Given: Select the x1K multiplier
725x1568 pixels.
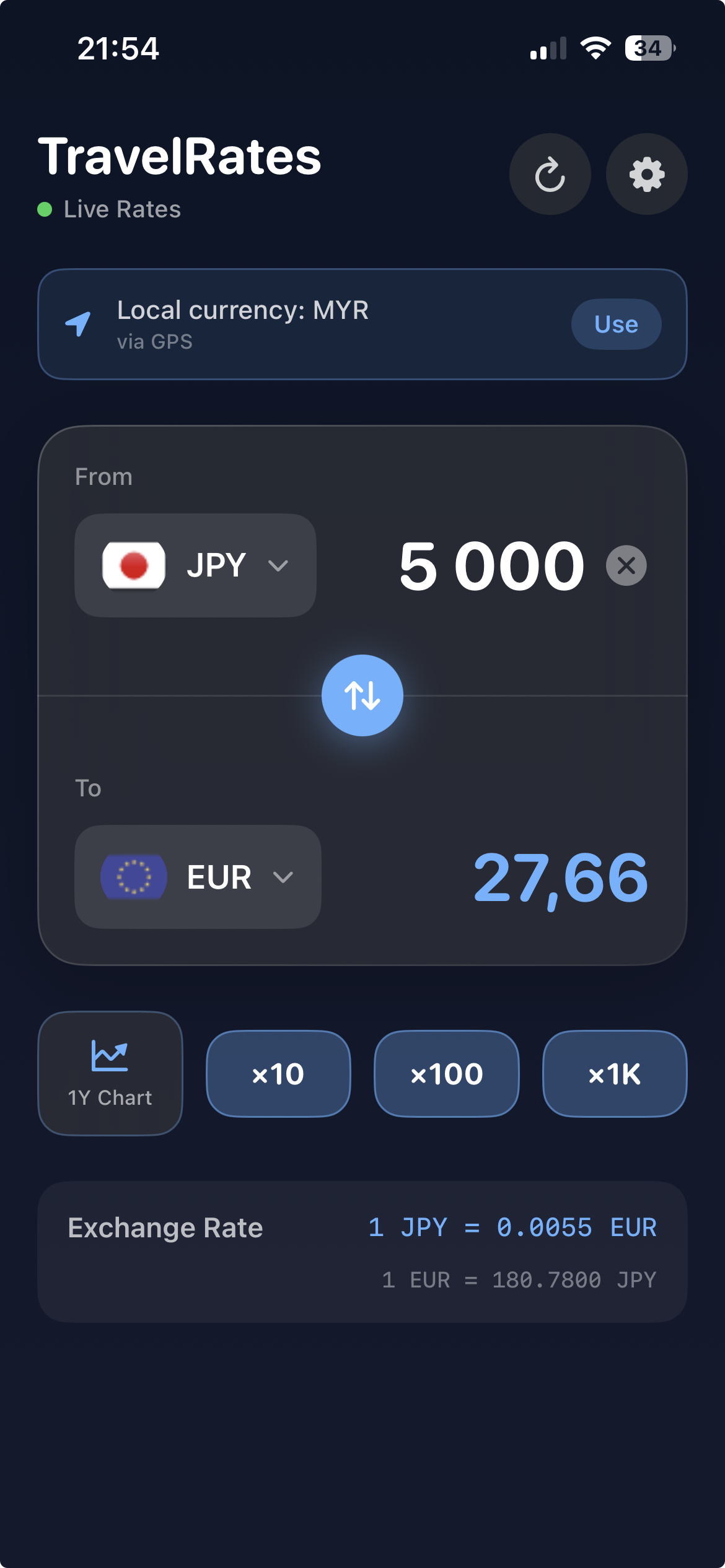Looking at the screenshot, I should [x=614, y=1074].
